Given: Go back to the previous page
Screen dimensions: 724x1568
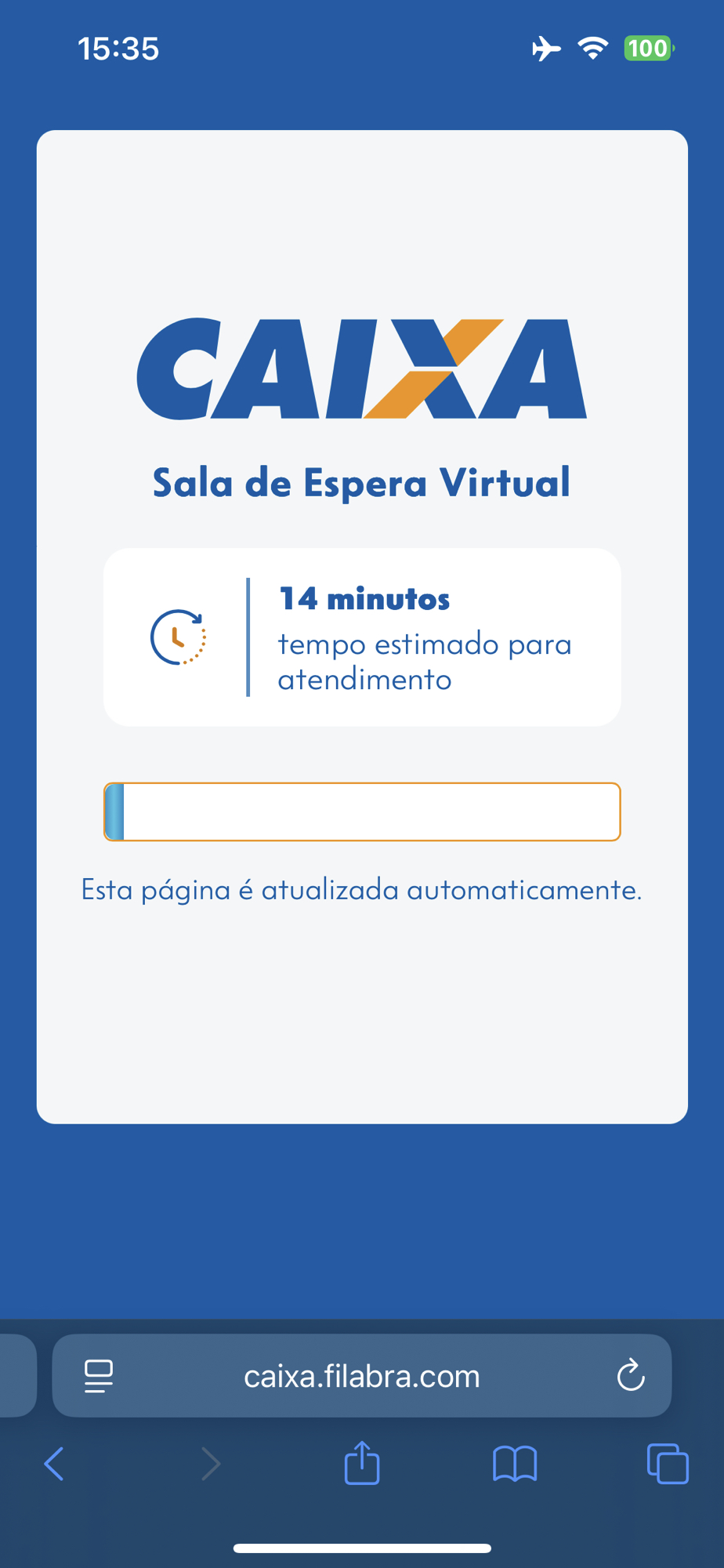Looking at the screenshot, I should [54, 1464].
